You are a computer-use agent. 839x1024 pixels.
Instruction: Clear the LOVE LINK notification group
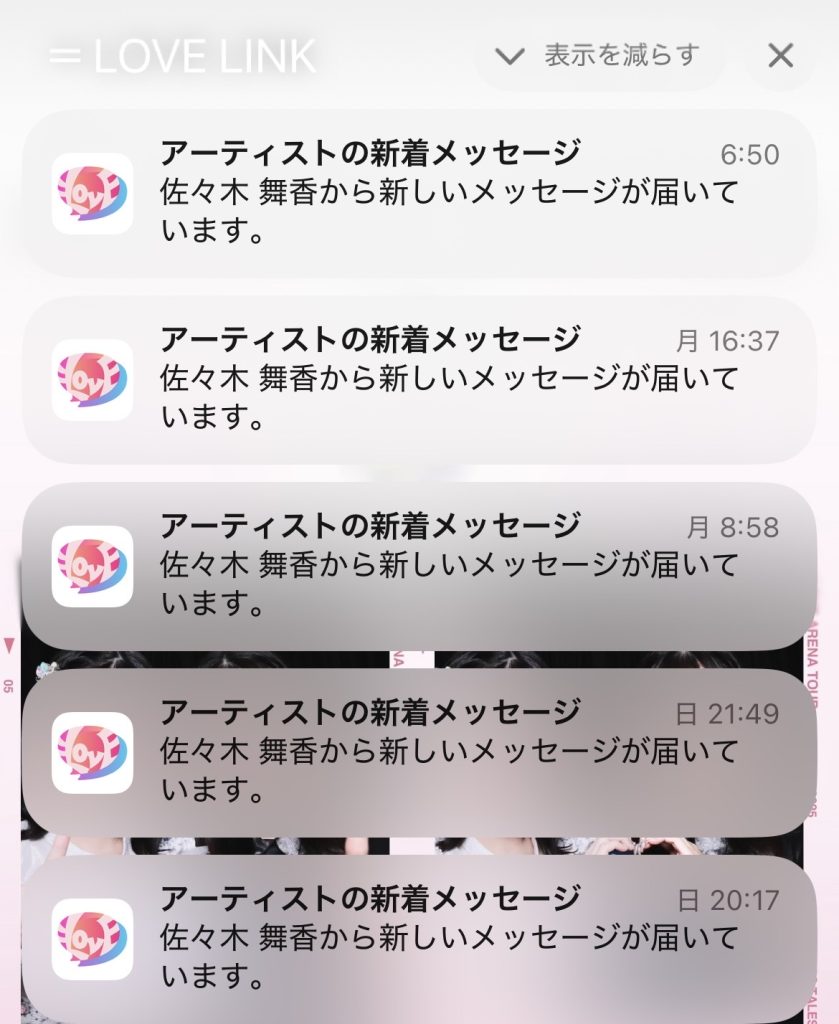pyautogui.click(x=780, y=56)
